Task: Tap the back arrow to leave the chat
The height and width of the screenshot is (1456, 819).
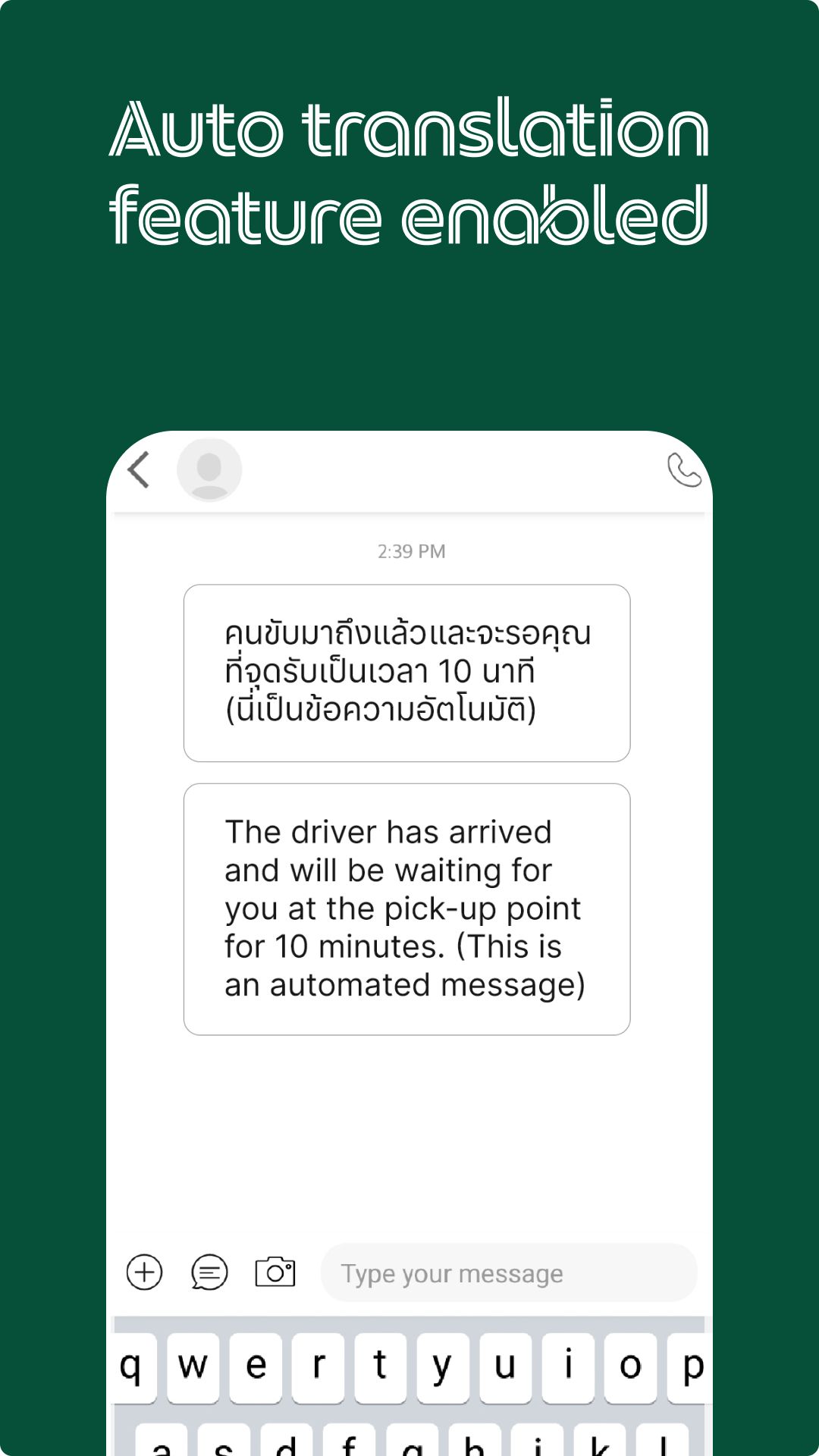Action: (x=138, y=470)
